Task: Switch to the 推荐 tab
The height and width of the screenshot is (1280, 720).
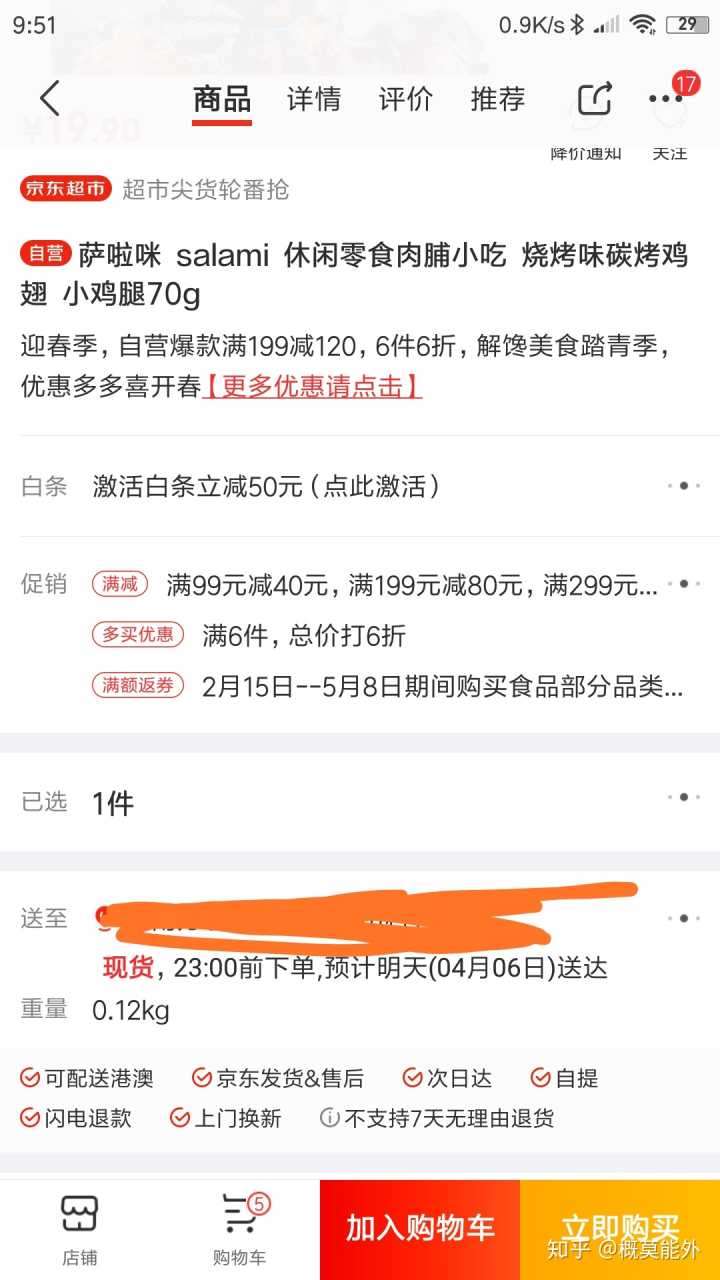Action: click(x=497, y=99)
